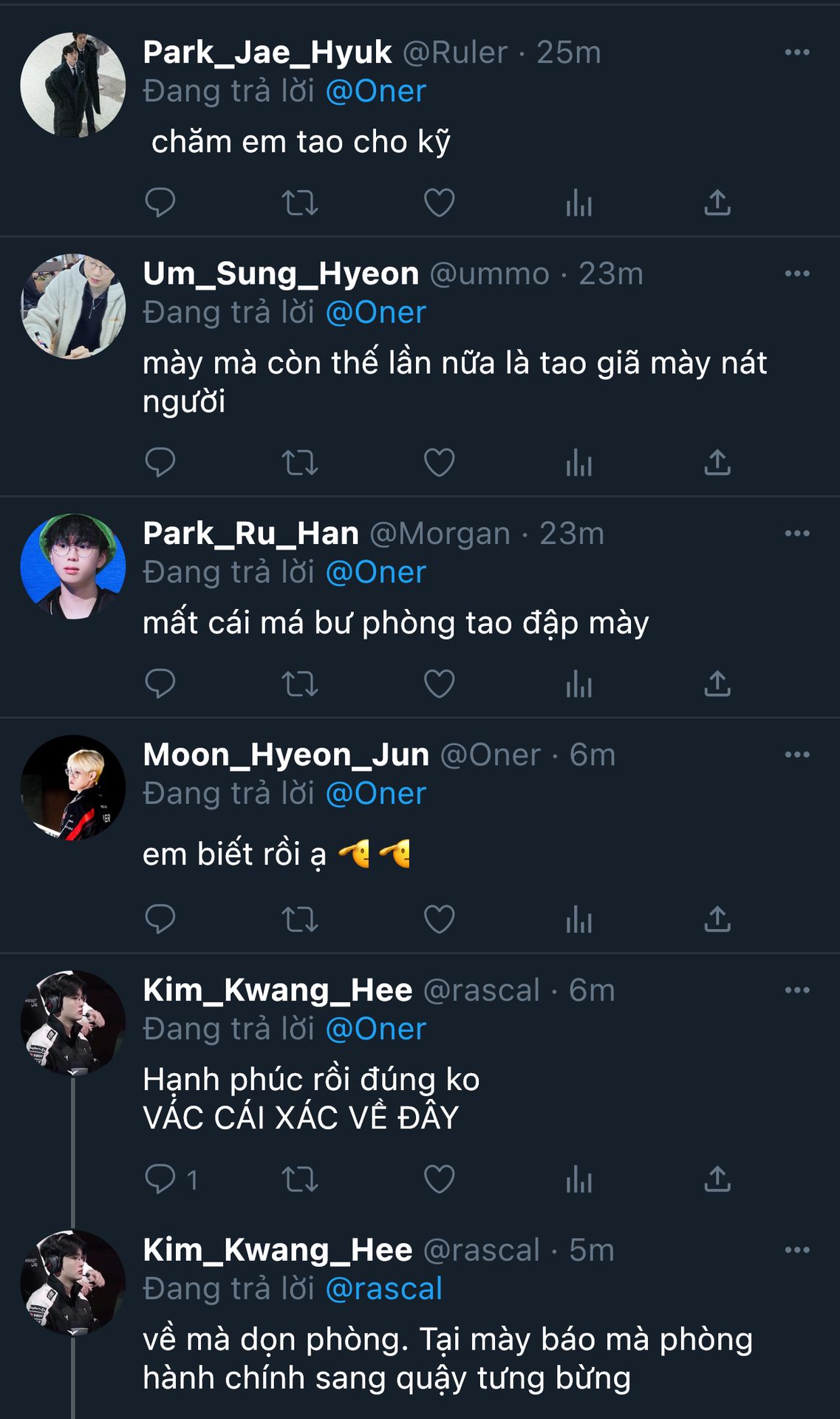The width and height of the screenshot is (840, 1419).
Task: Retweet Um_Sung_Hyeon's reply
Action: [300, 463]
